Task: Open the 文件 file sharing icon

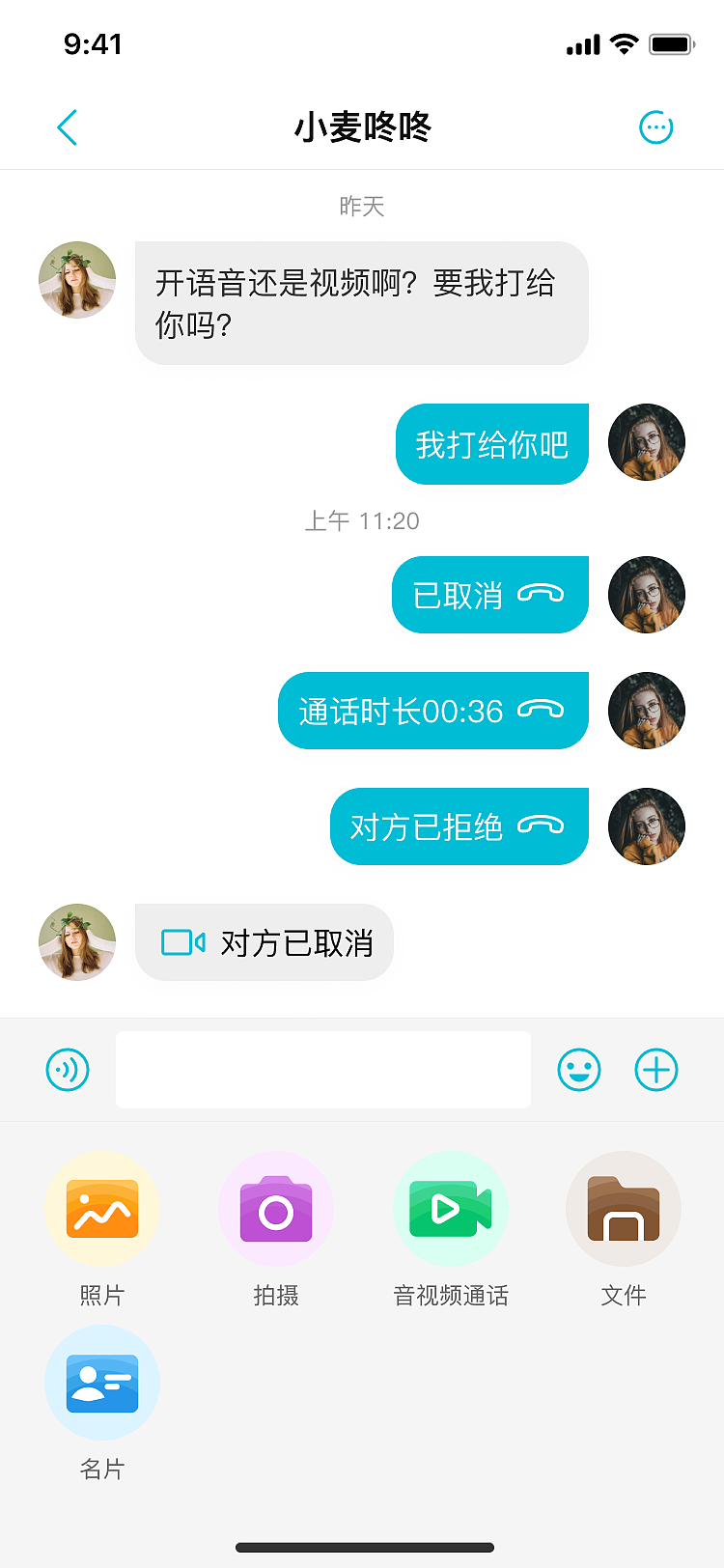Action: (x=624, y=1209)
